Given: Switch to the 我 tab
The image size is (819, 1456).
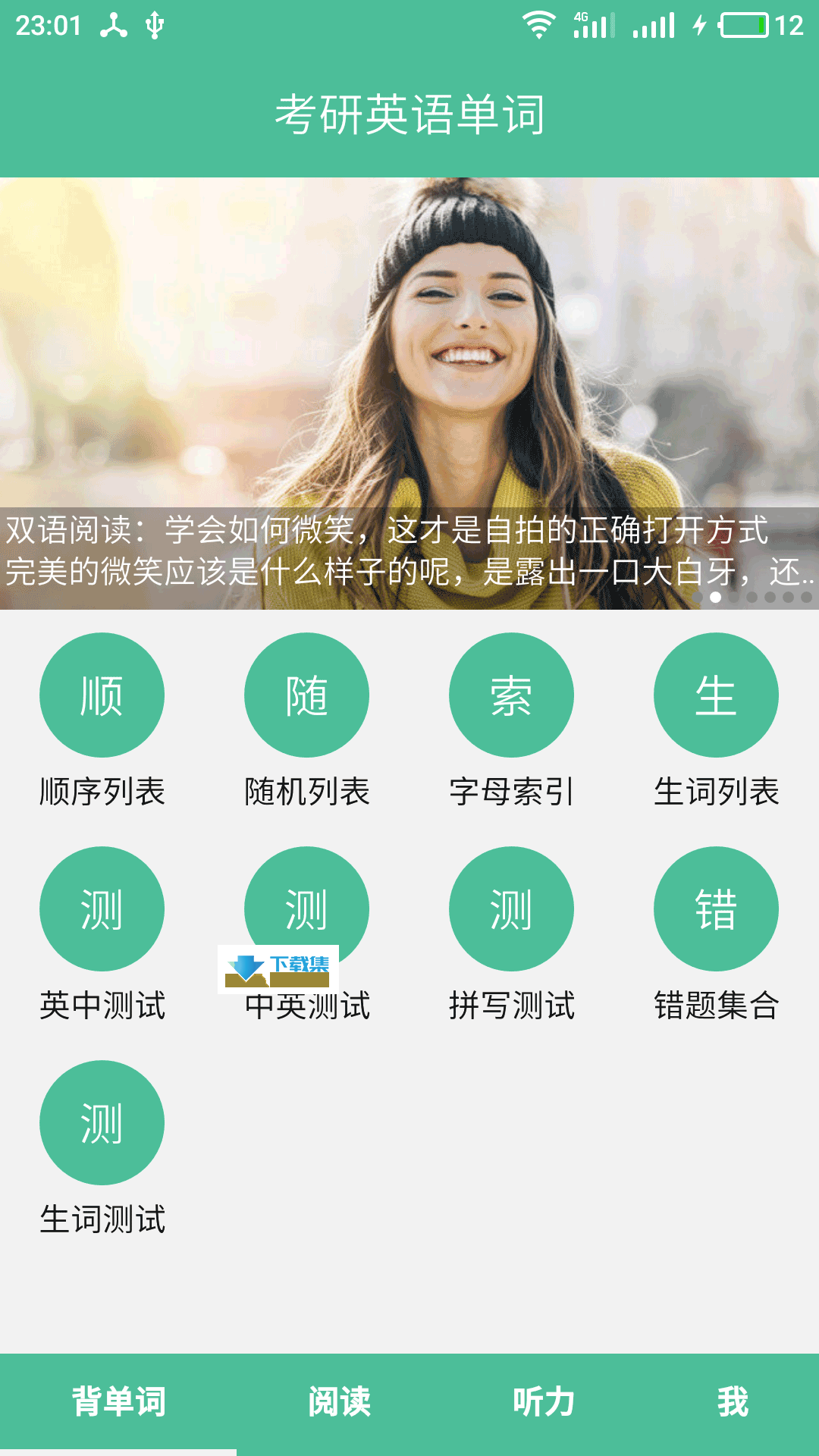Looking at the screenshot, I should click(733, 1401).
